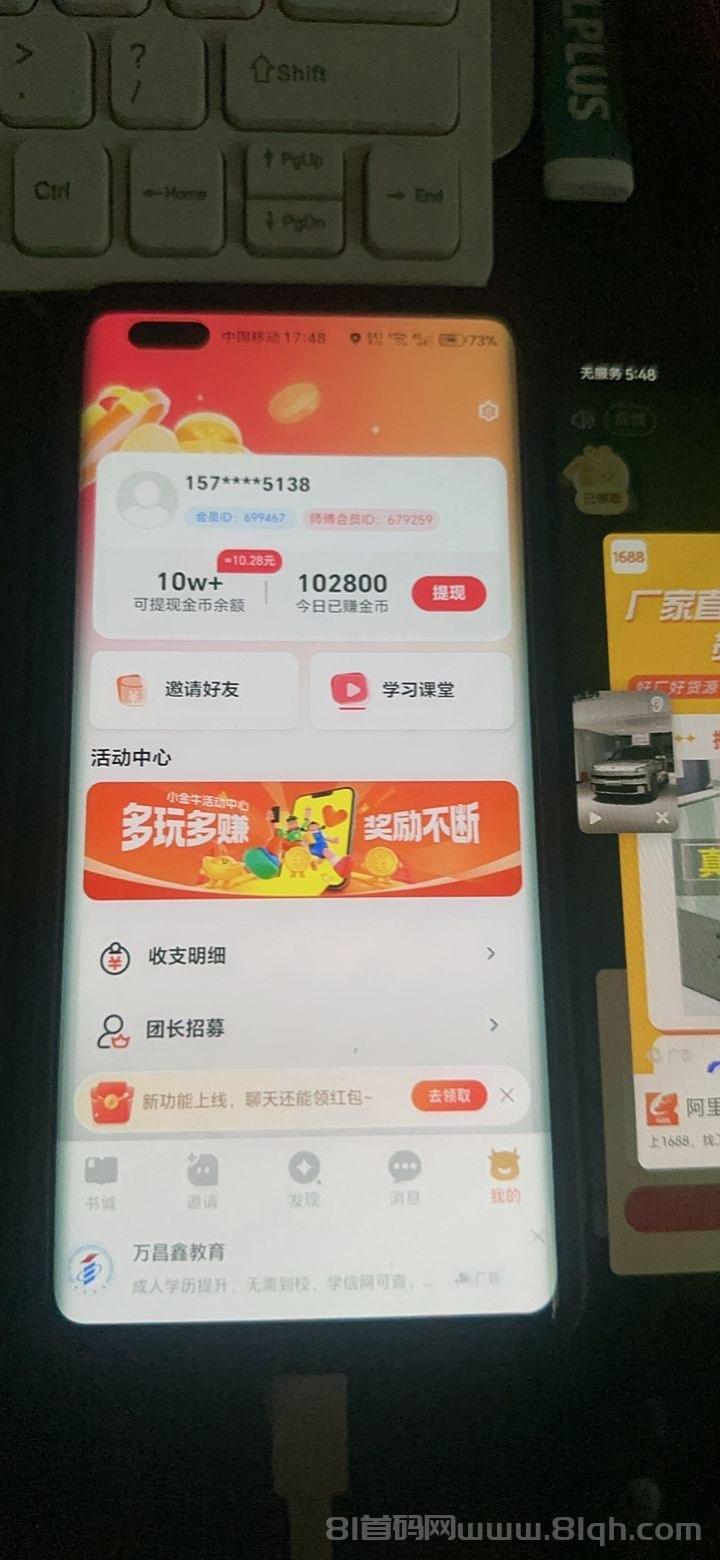The width and height of the screenshot is (720, 1560).
Task: Open settings via the gear icon
Action: [x=488, y=411]
